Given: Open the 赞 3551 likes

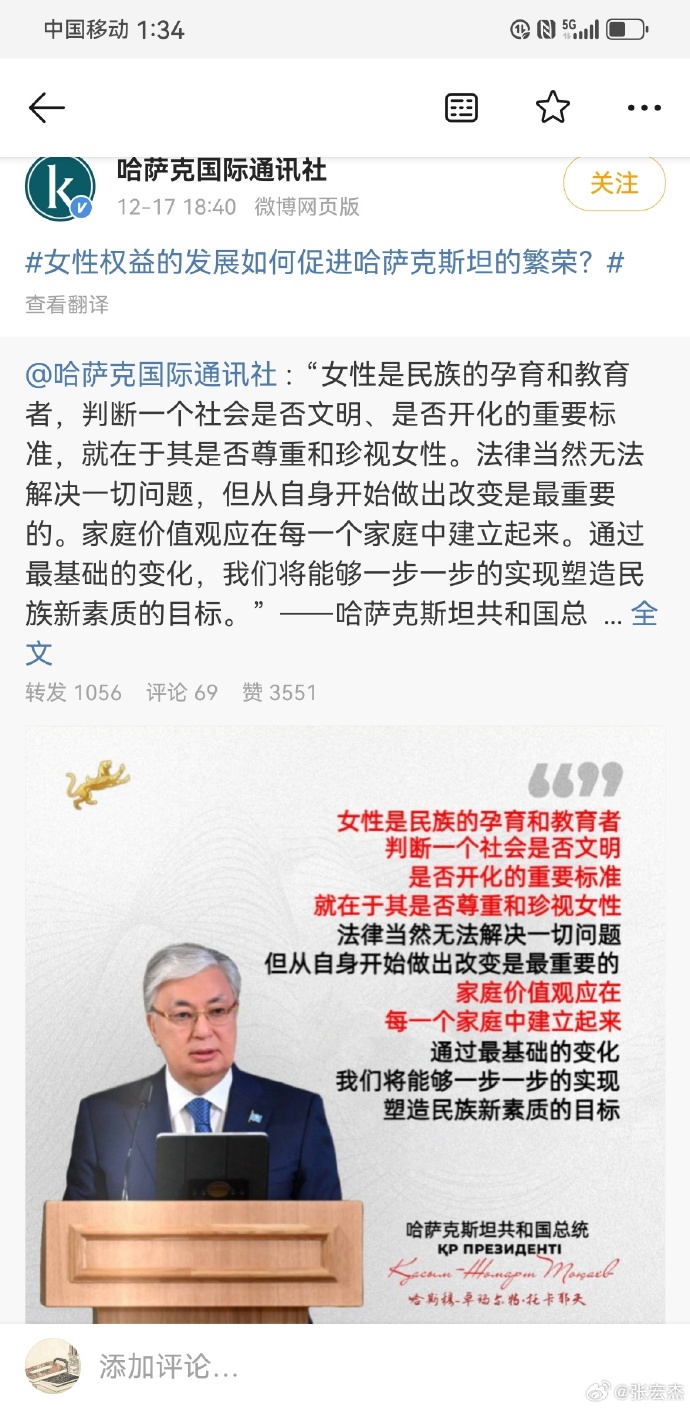Looking at the screenshot, I should [279, 692].
